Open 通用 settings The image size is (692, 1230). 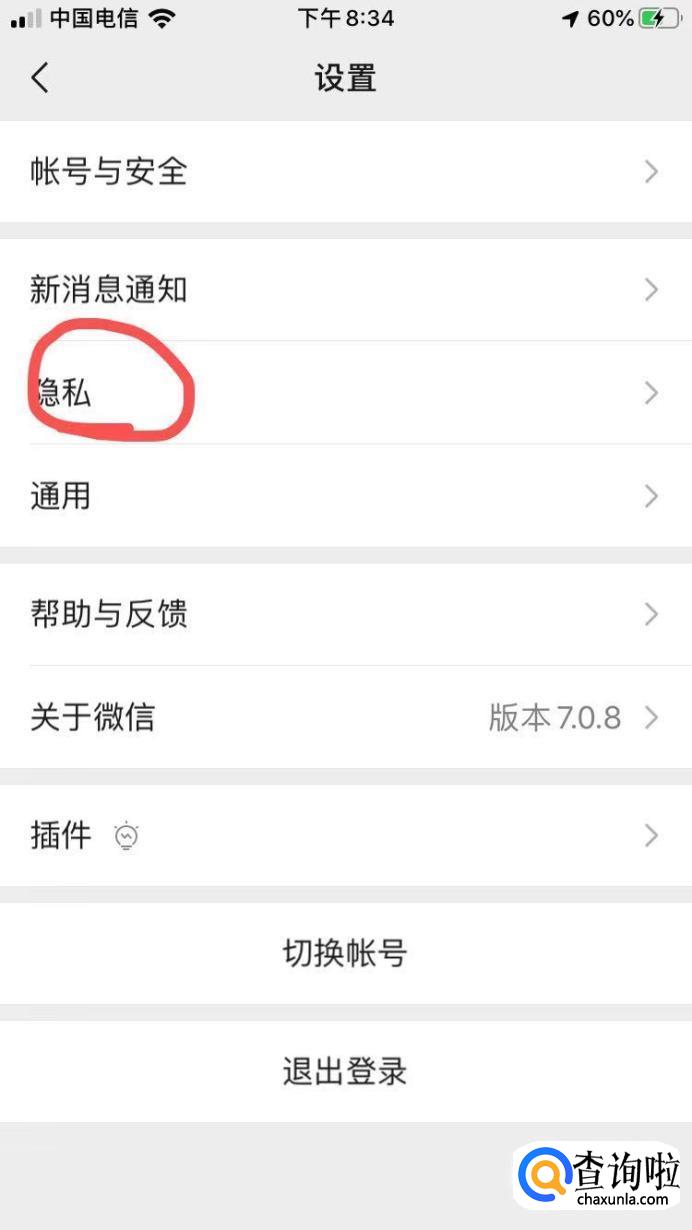pyautogui.click(x=346, y=496)
